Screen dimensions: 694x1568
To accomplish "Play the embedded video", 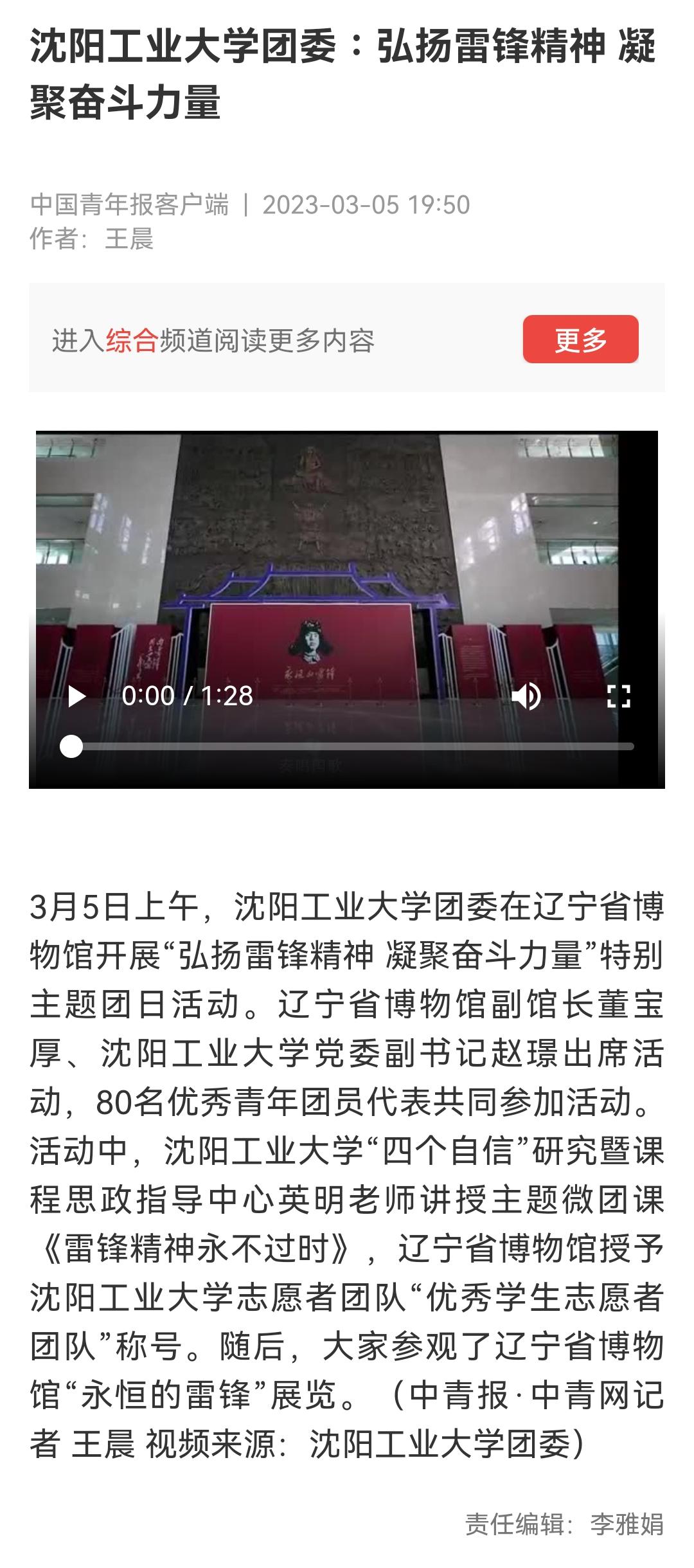I will 77,696.
